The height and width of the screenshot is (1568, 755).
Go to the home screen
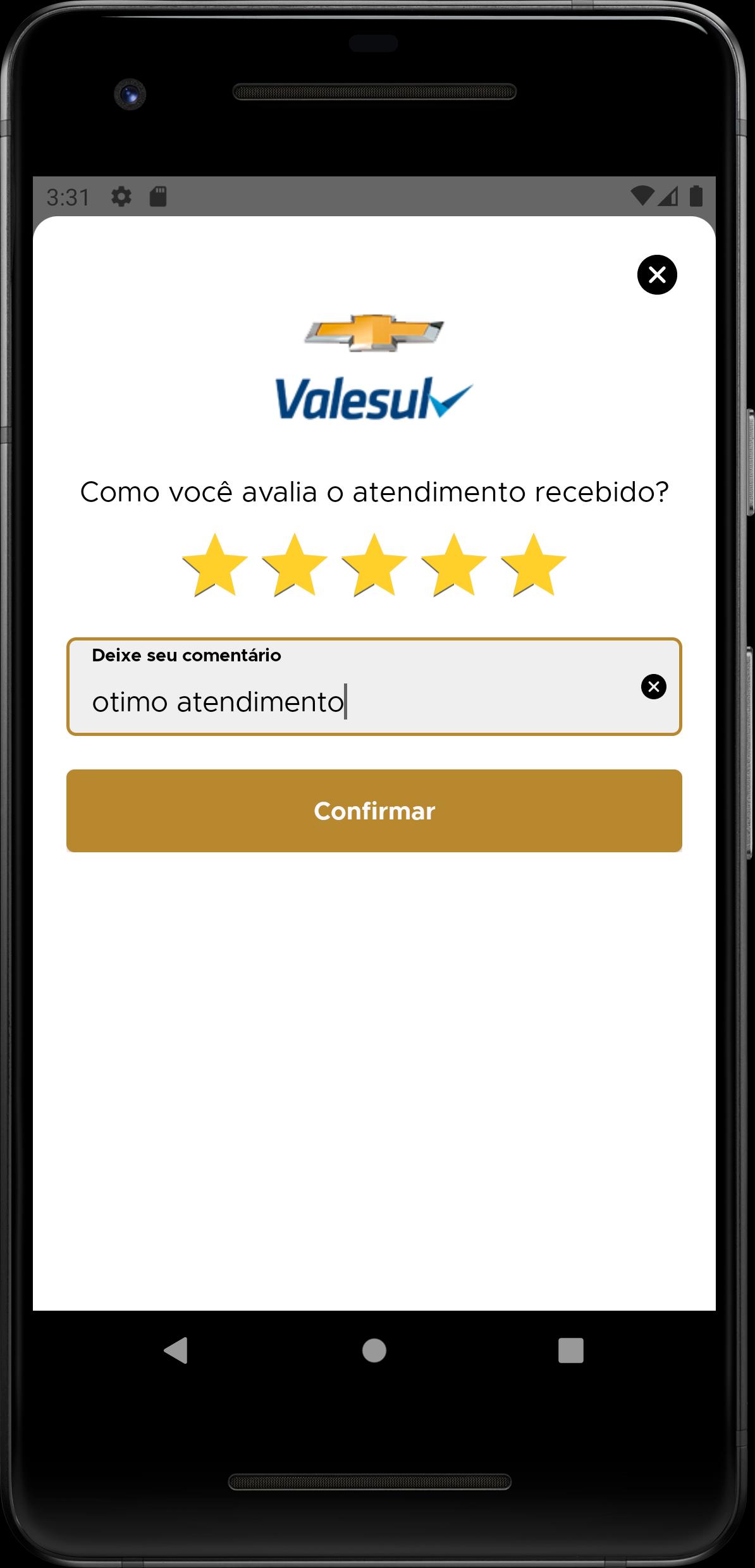click(374, 1351)
